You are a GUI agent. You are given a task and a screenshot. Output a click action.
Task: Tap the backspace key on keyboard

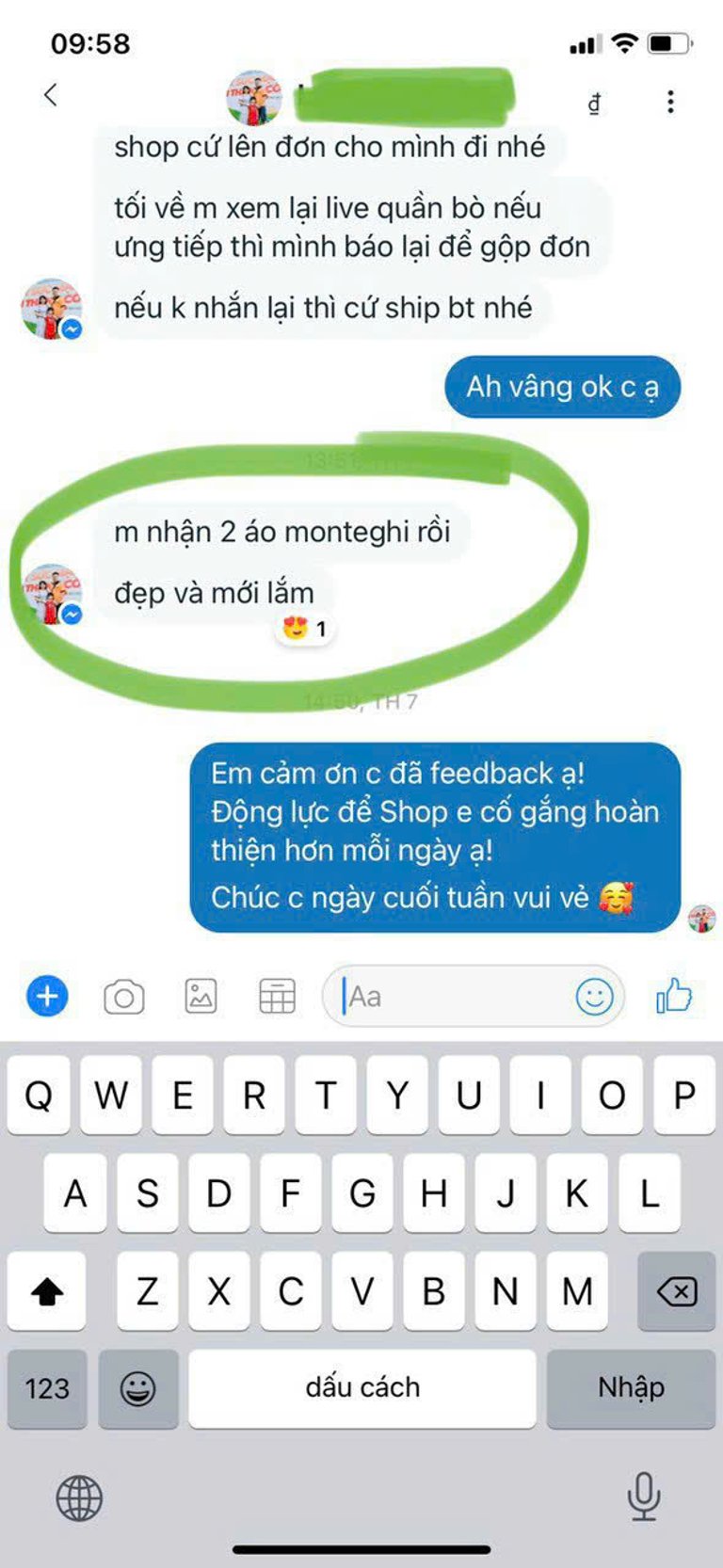click(676, 1291)
